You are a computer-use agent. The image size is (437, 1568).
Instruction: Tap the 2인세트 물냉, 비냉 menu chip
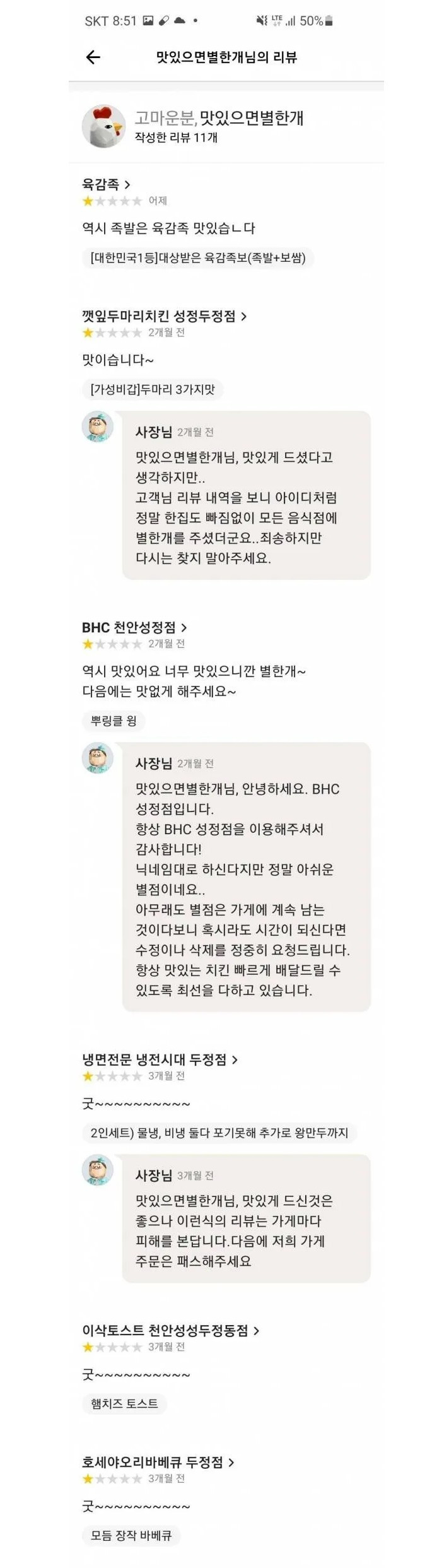219,1133
